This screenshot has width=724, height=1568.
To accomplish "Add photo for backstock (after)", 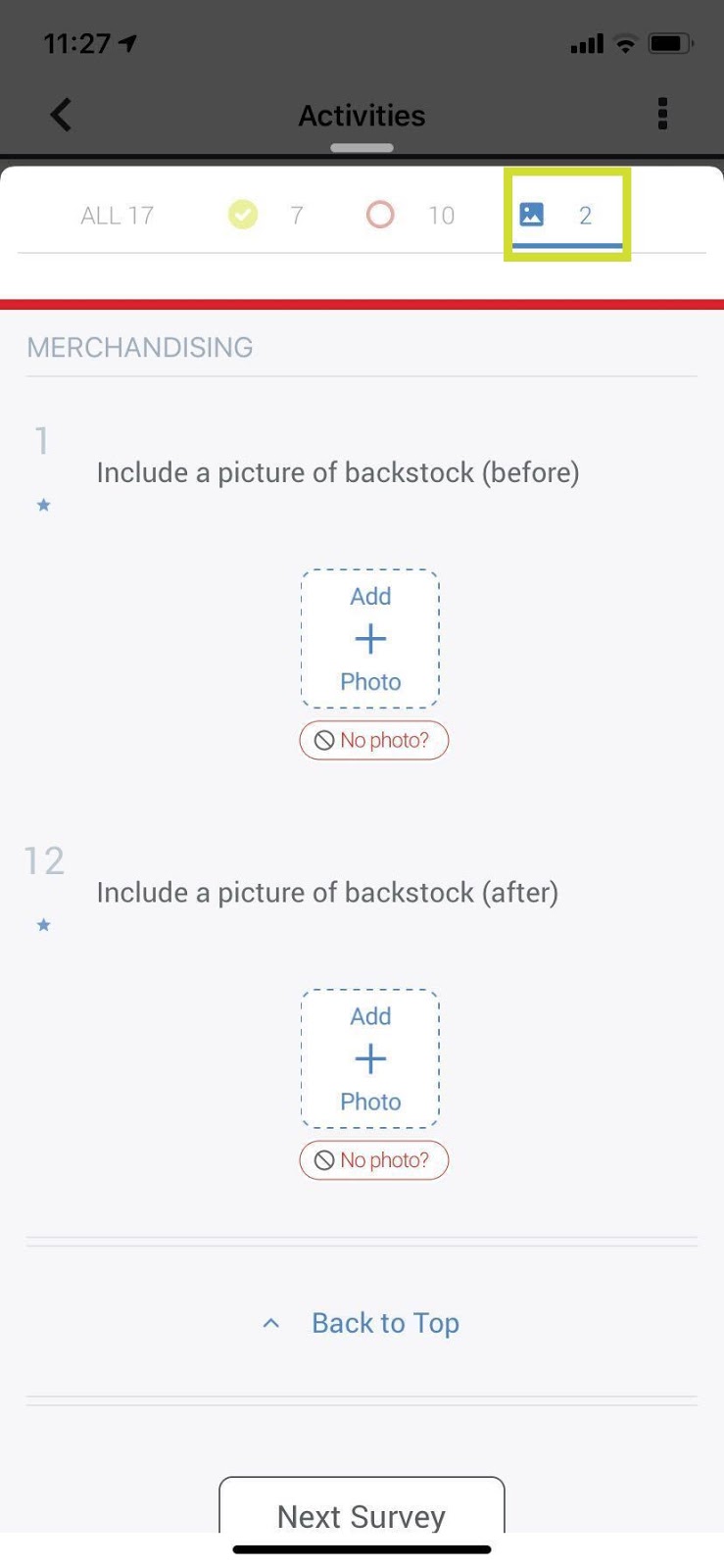I will pyautogui.click(x=370, y=1058).
